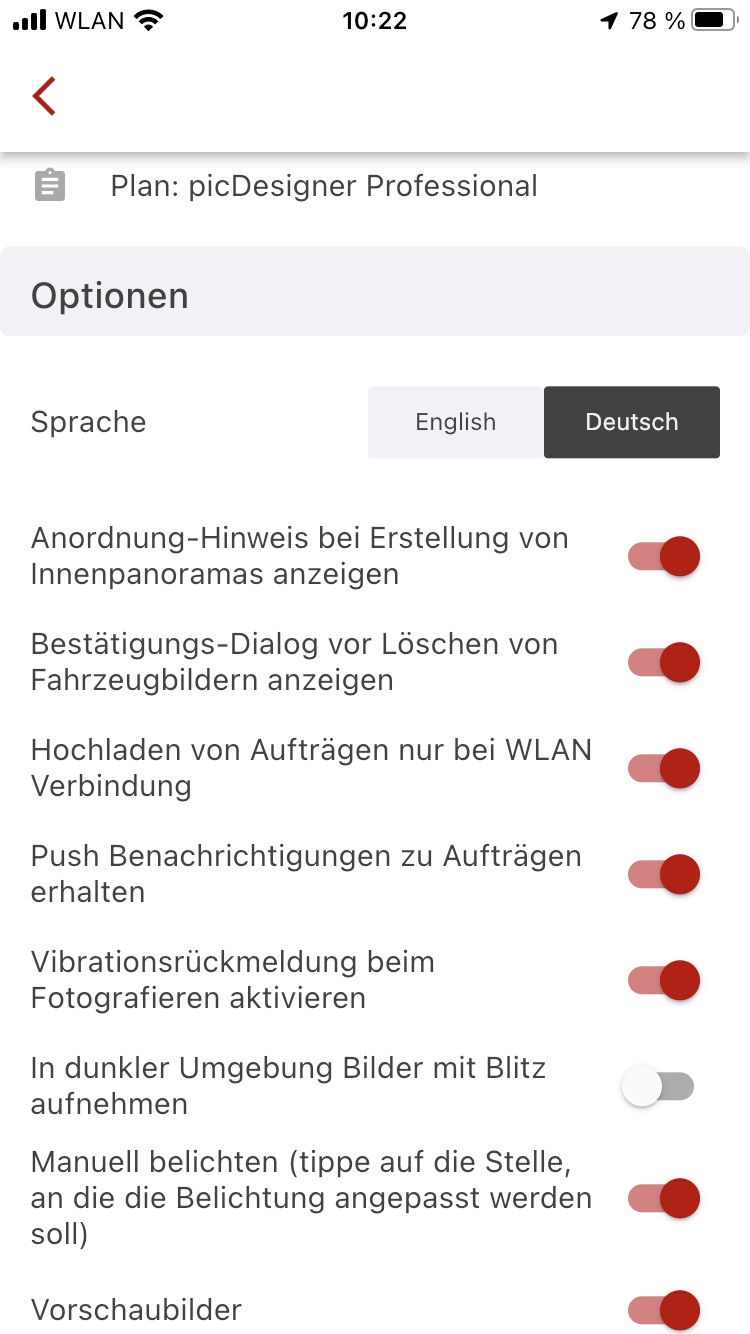Switch language to English

point(456,422)
